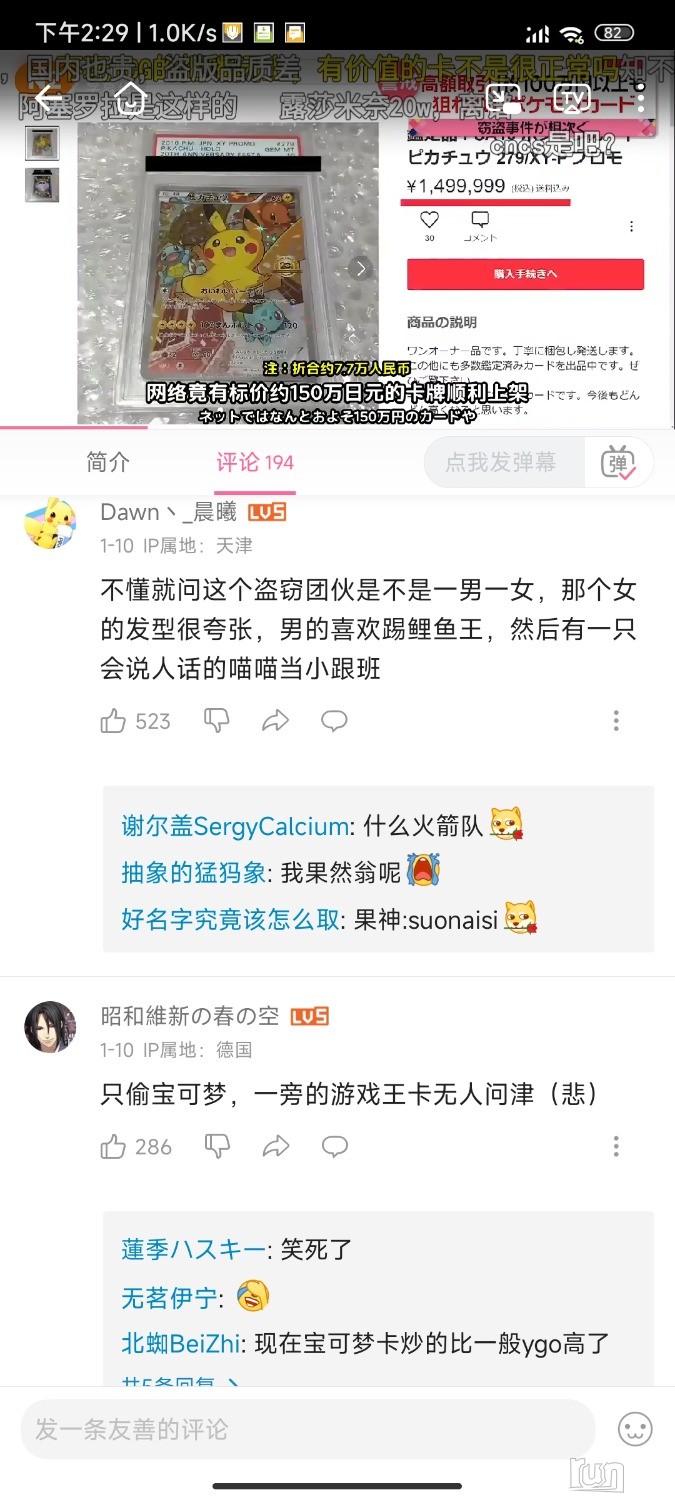Reply to 昭和維新の春の空's comment
This screenshot has height=1500, width=675.
(x=334, y=1147)
